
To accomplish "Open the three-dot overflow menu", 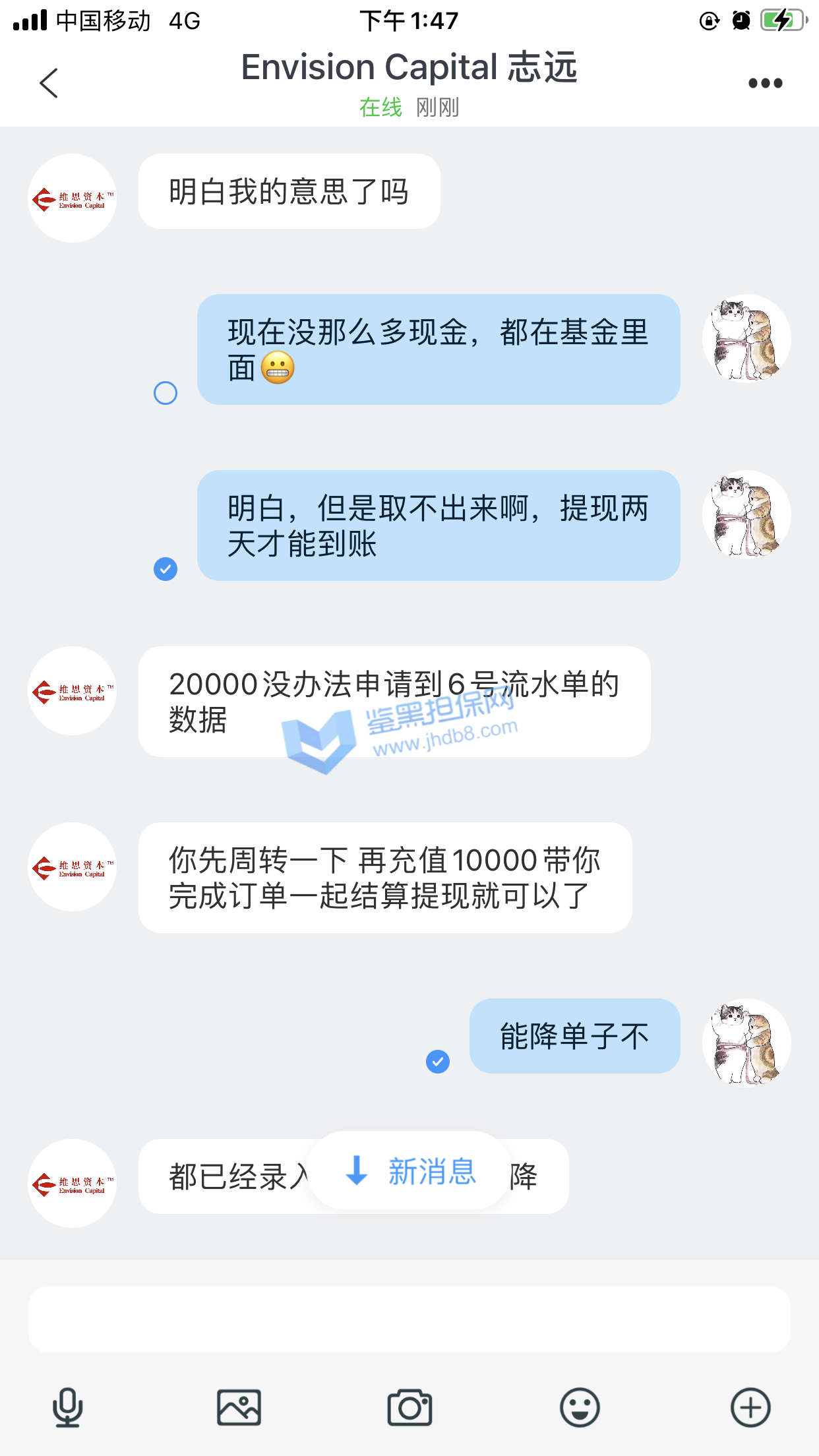I will click(x=765, y=83).
